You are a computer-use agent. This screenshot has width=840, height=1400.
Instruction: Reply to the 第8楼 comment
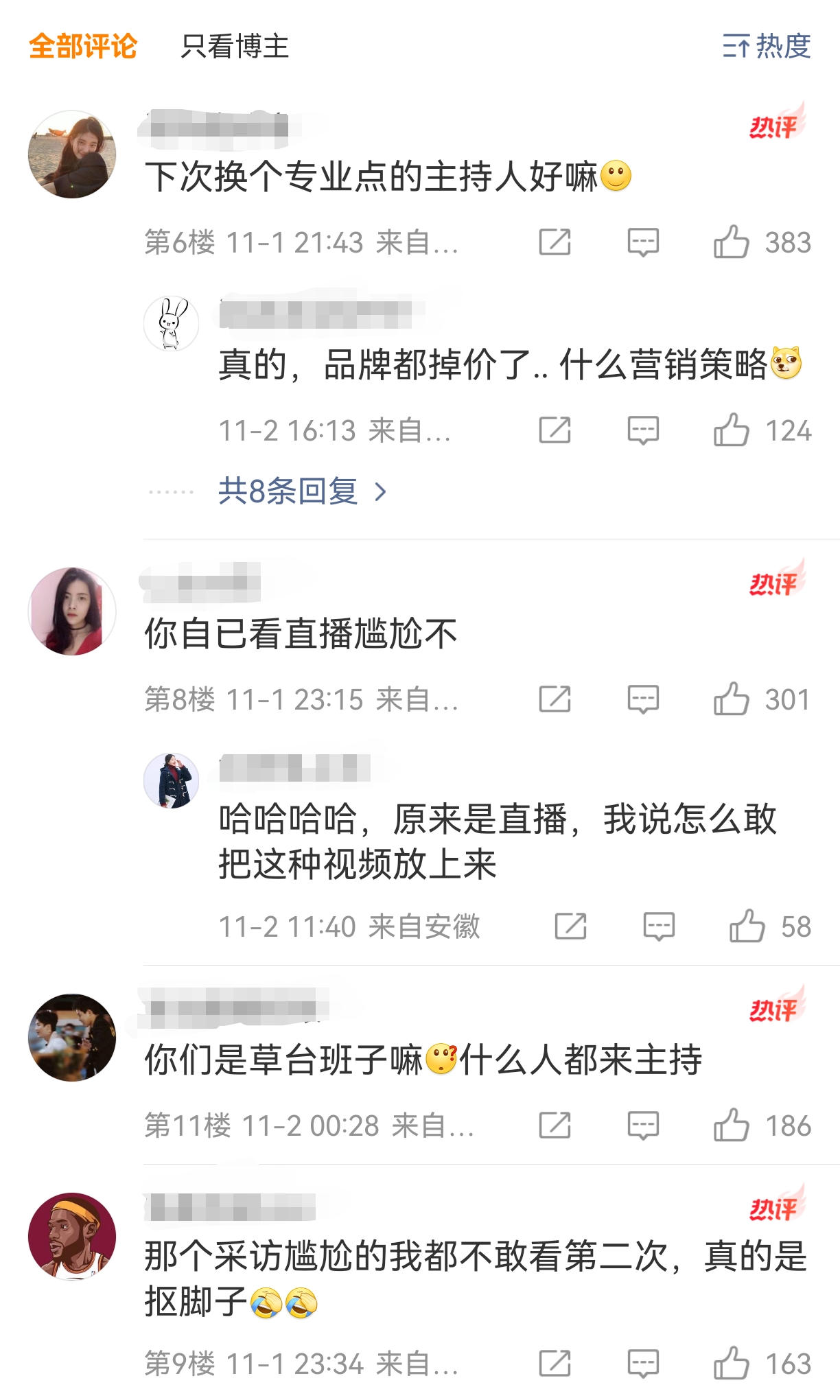(643, 699)
